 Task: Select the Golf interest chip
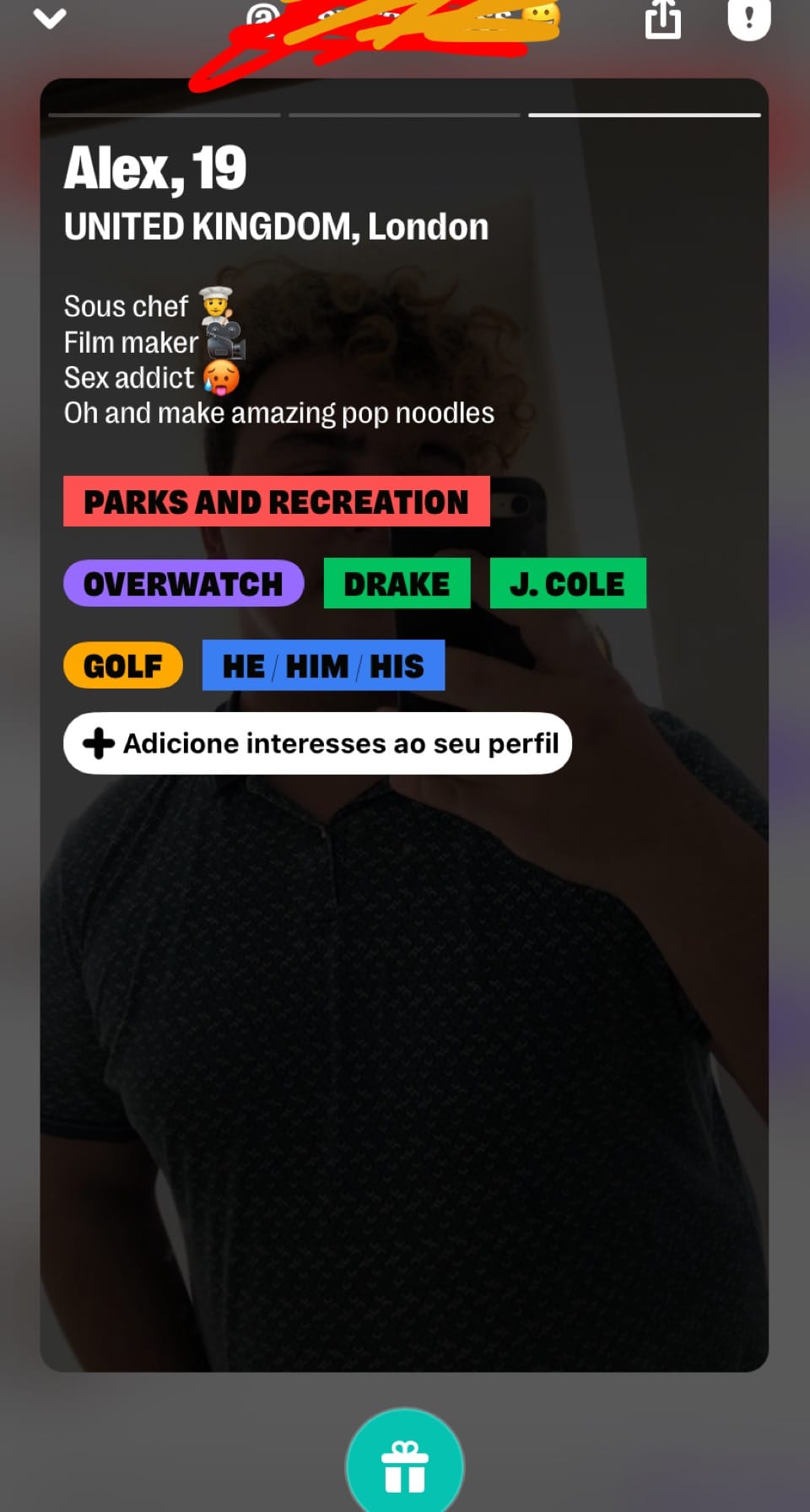tap(123, 665)
